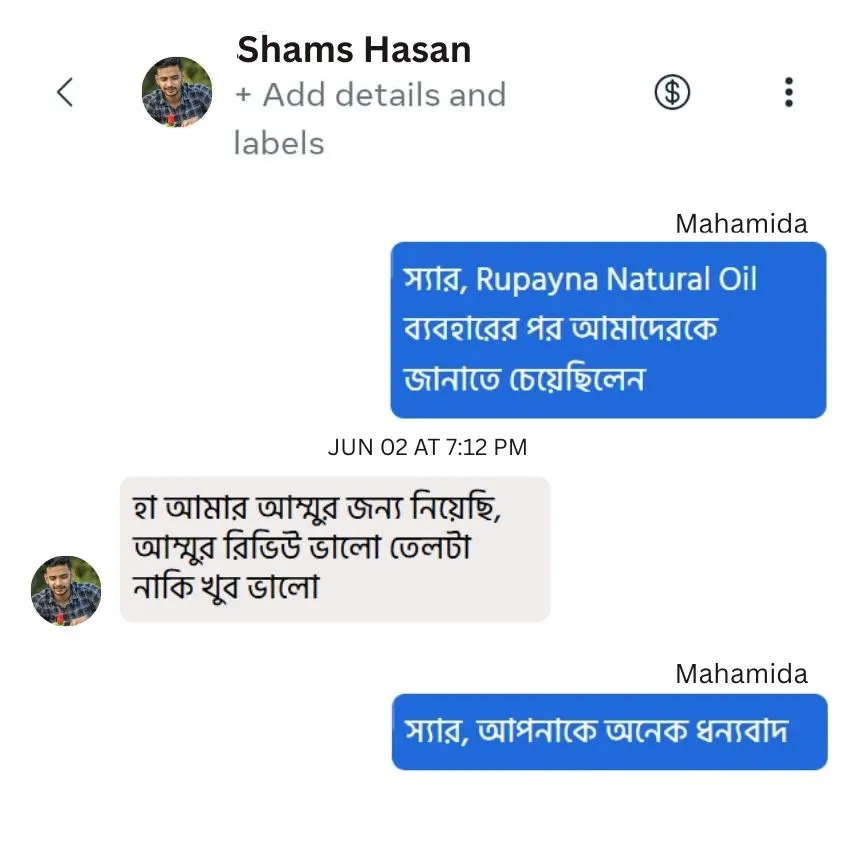This screenshot has width=856, height=856.
Task: Open the dollar payment icon
Action: point(672,92)
